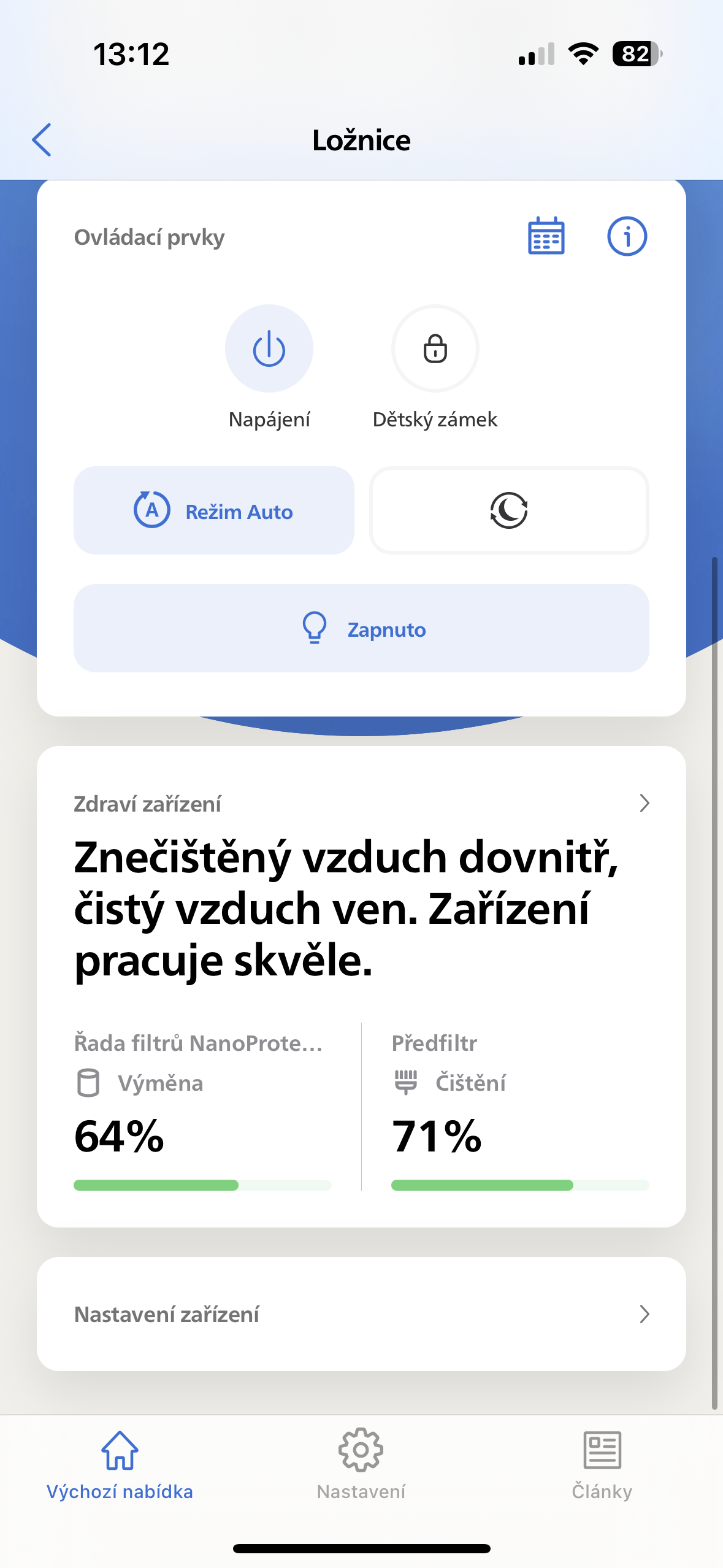Open Nastavení zařízení row
The width and height of the screenshot is (723, 1568).
click(361, 1314)
